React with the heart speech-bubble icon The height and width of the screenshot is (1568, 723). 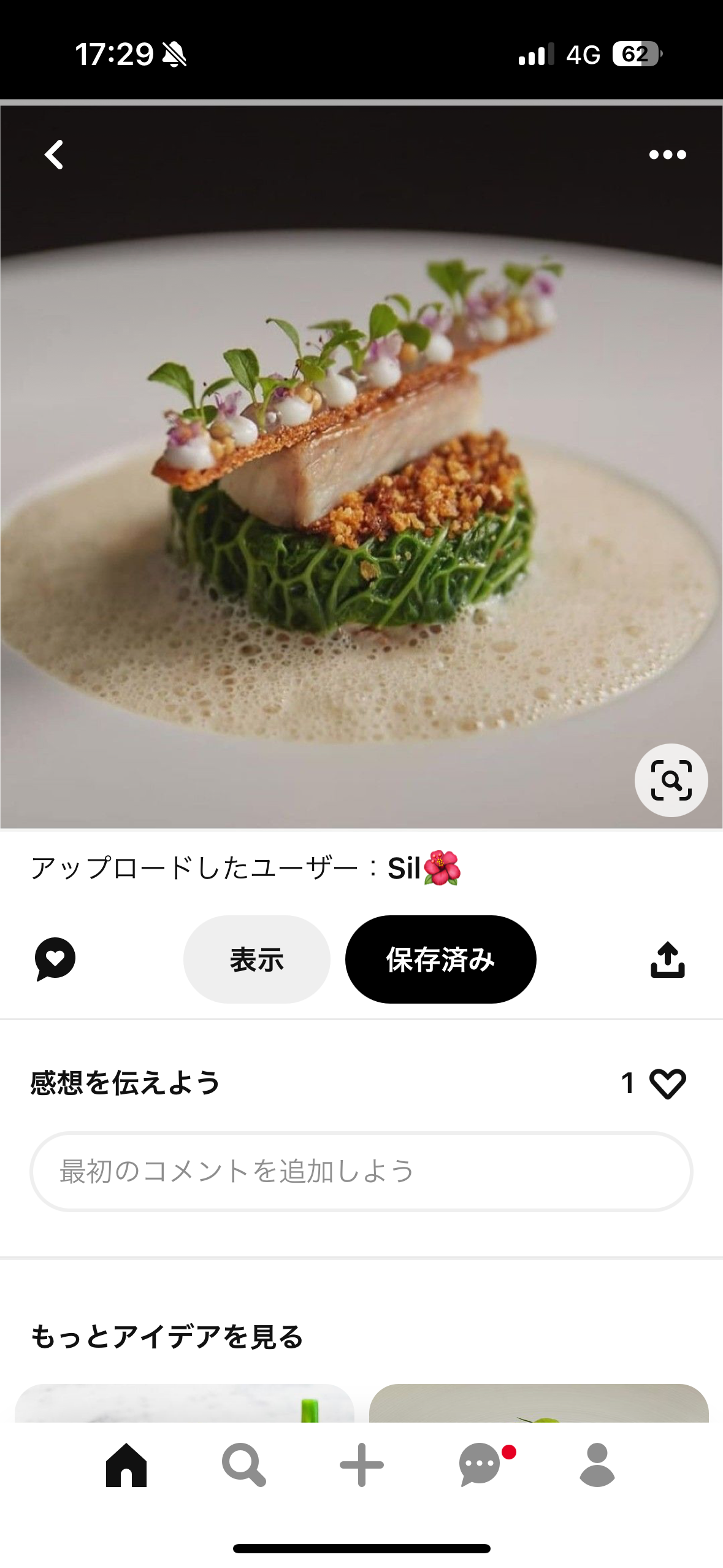55,959
